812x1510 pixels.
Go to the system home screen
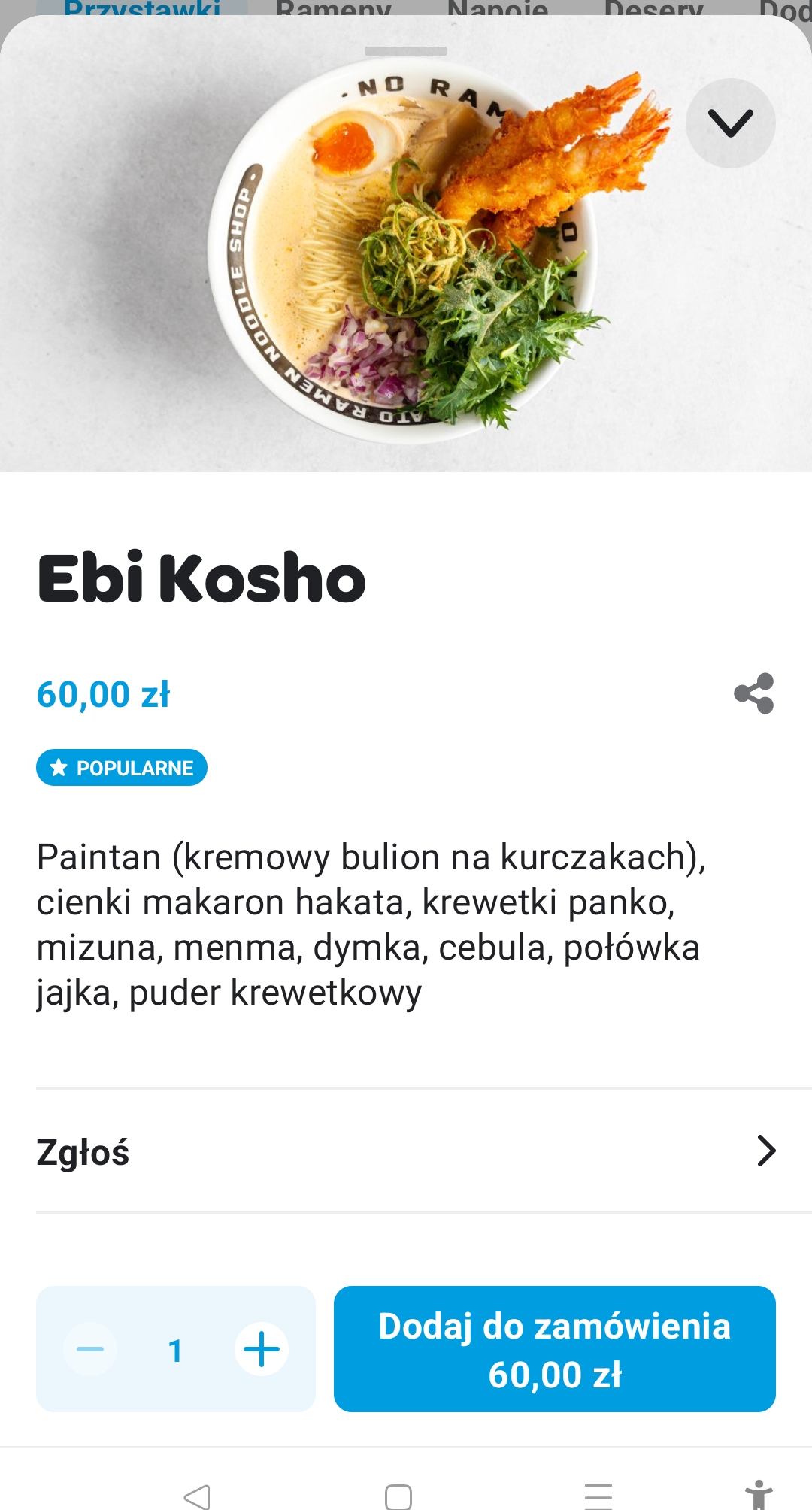click(398, 1496)
